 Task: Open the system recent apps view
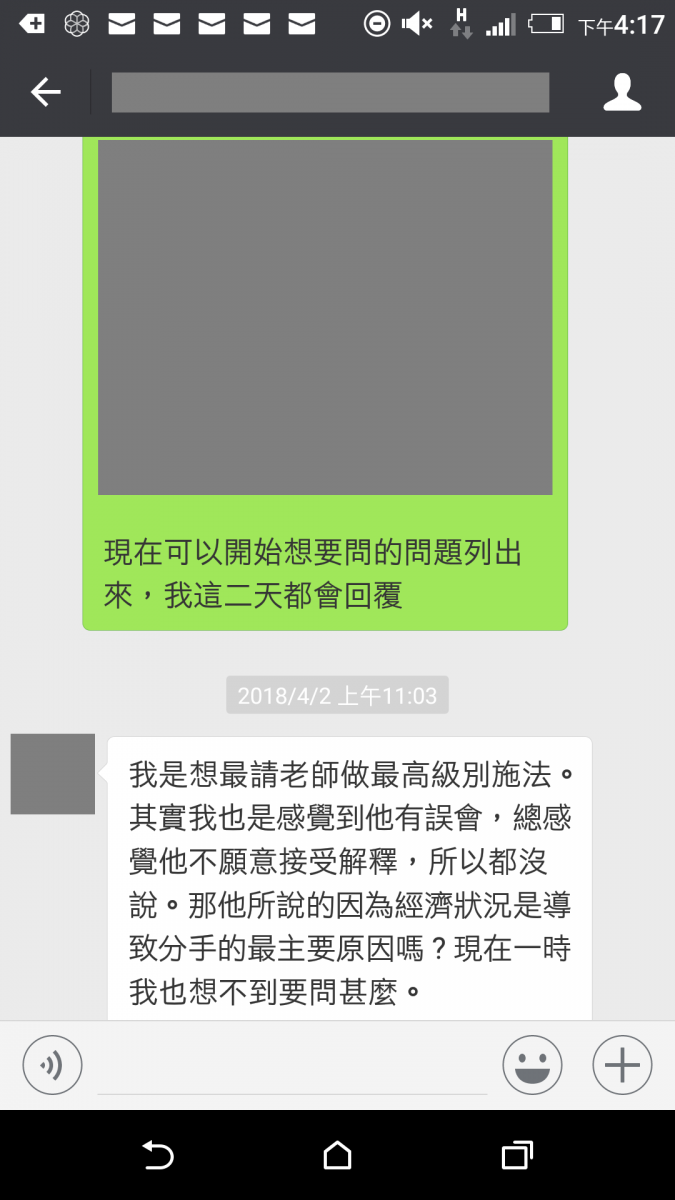(516, 1155)
